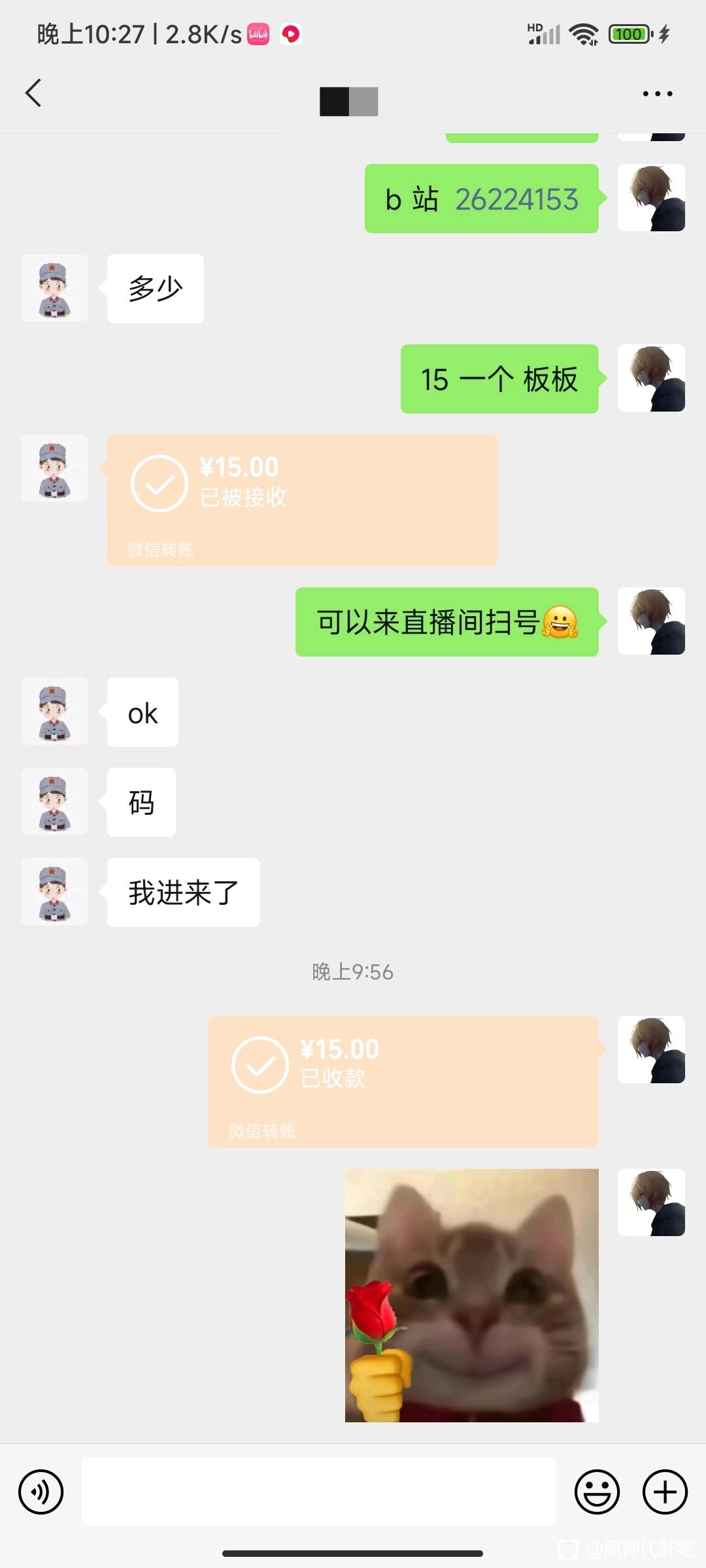
Task: Open the ¥15.00 已收款 transfer card
Action: (403, 1082)
